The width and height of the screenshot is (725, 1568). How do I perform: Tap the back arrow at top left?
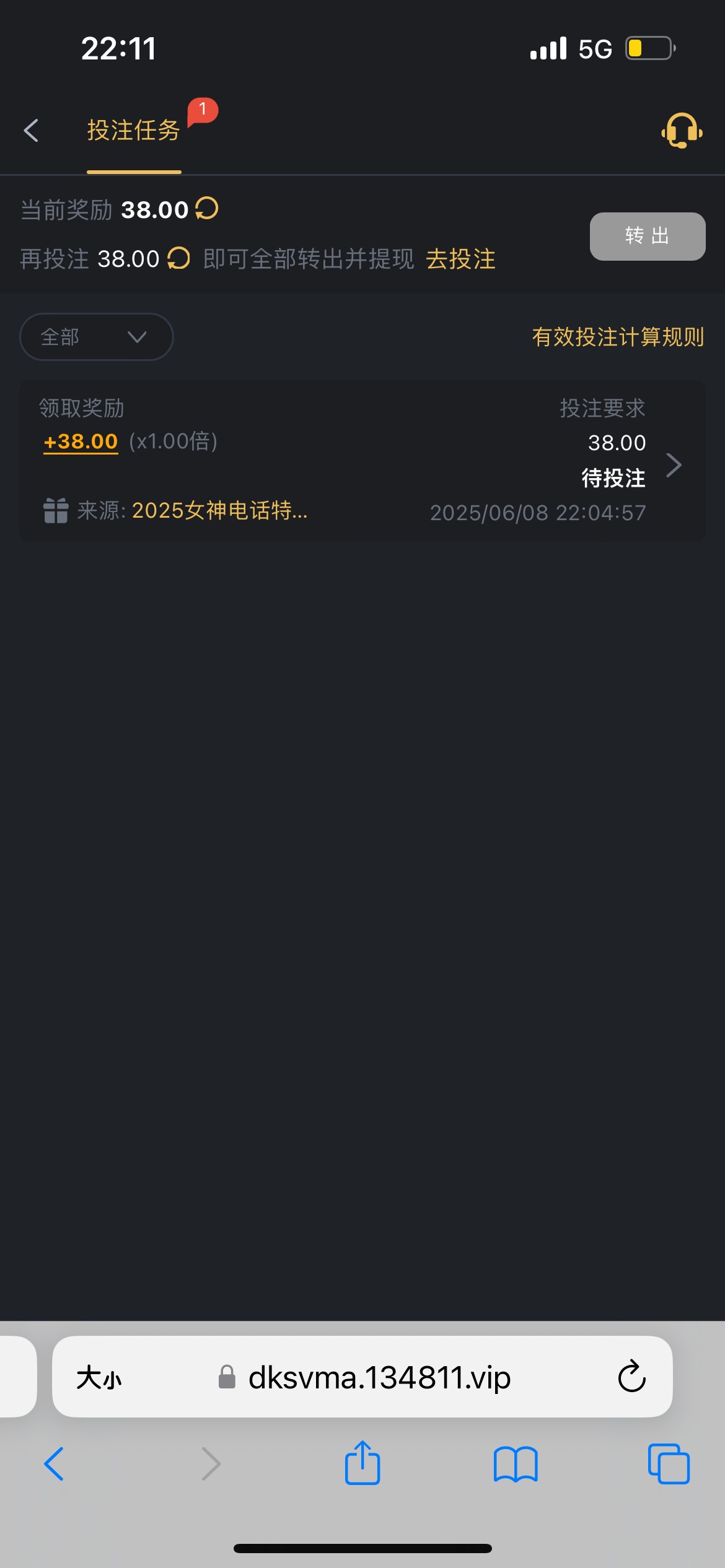[31, 131]
